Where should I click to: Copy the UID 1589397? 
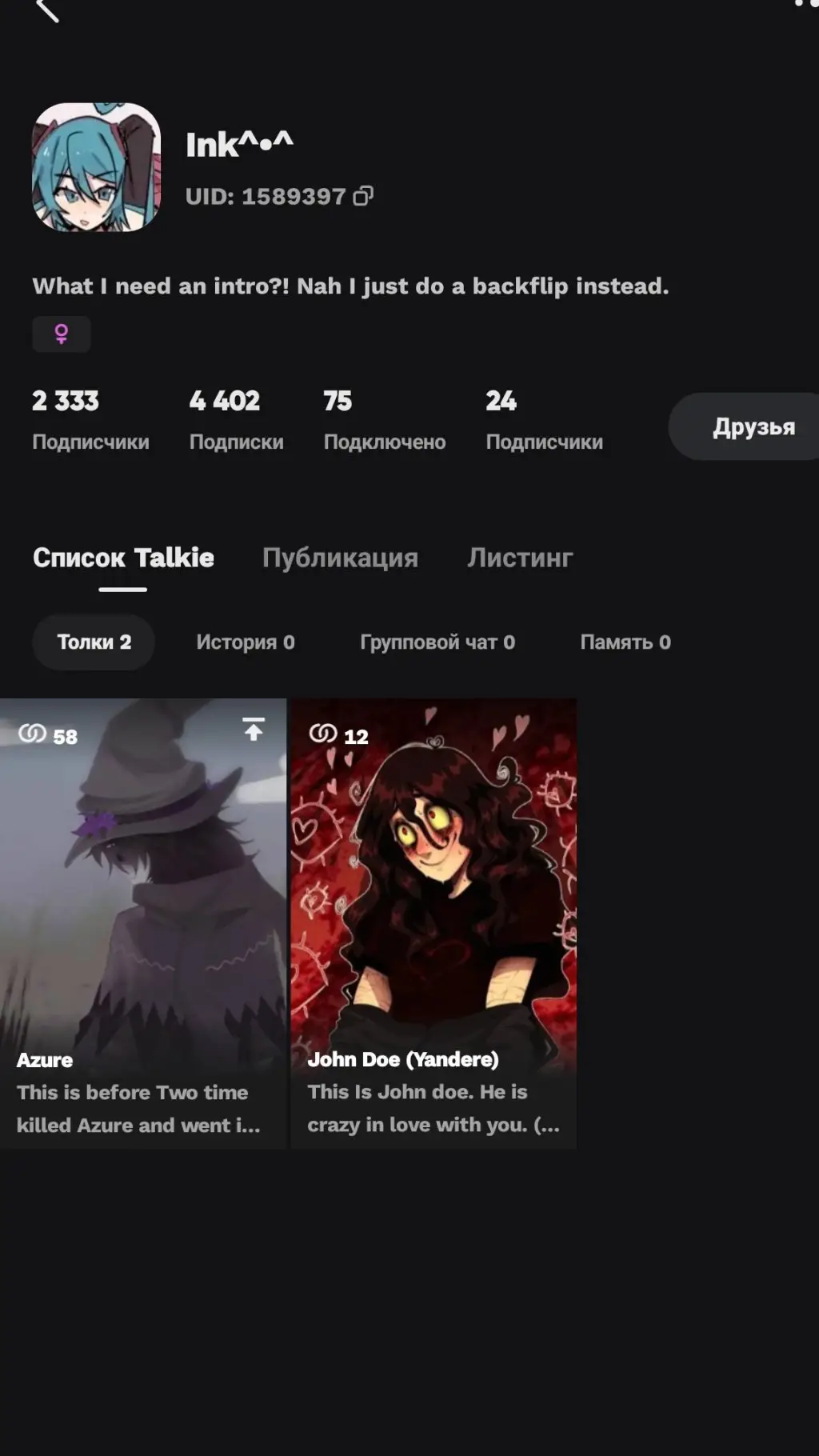tap(363, 196)
